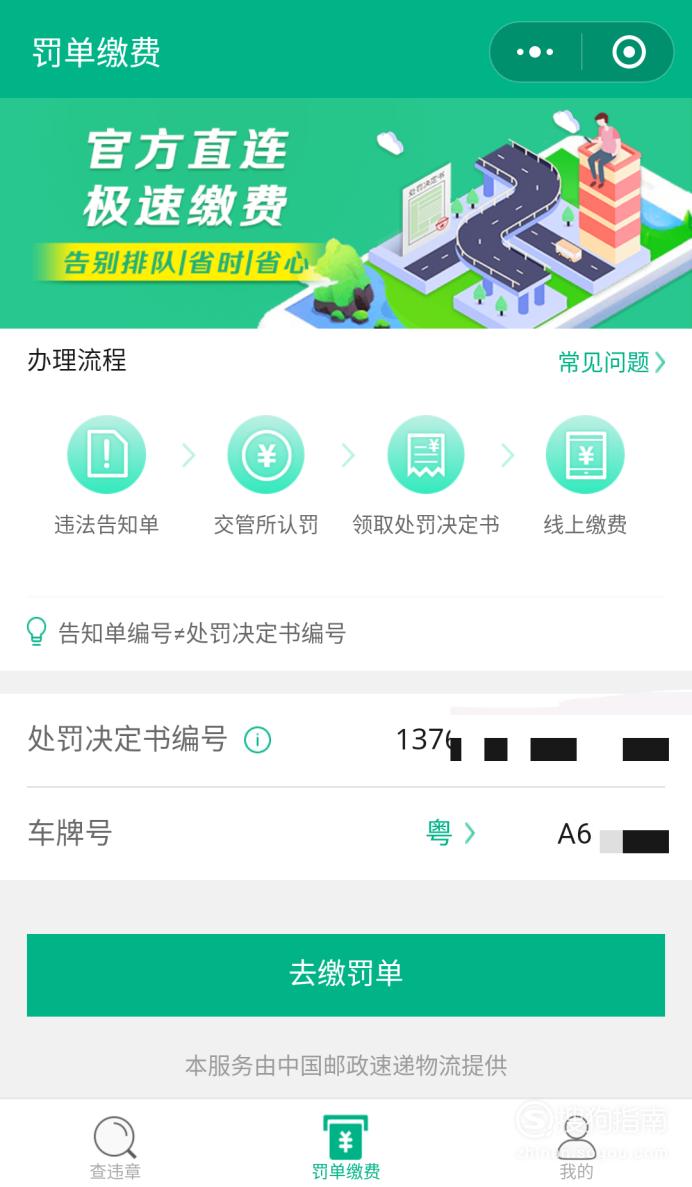Edit the 处罚决定书编号 number field
Screen dimensions: 692x1187
530,741
